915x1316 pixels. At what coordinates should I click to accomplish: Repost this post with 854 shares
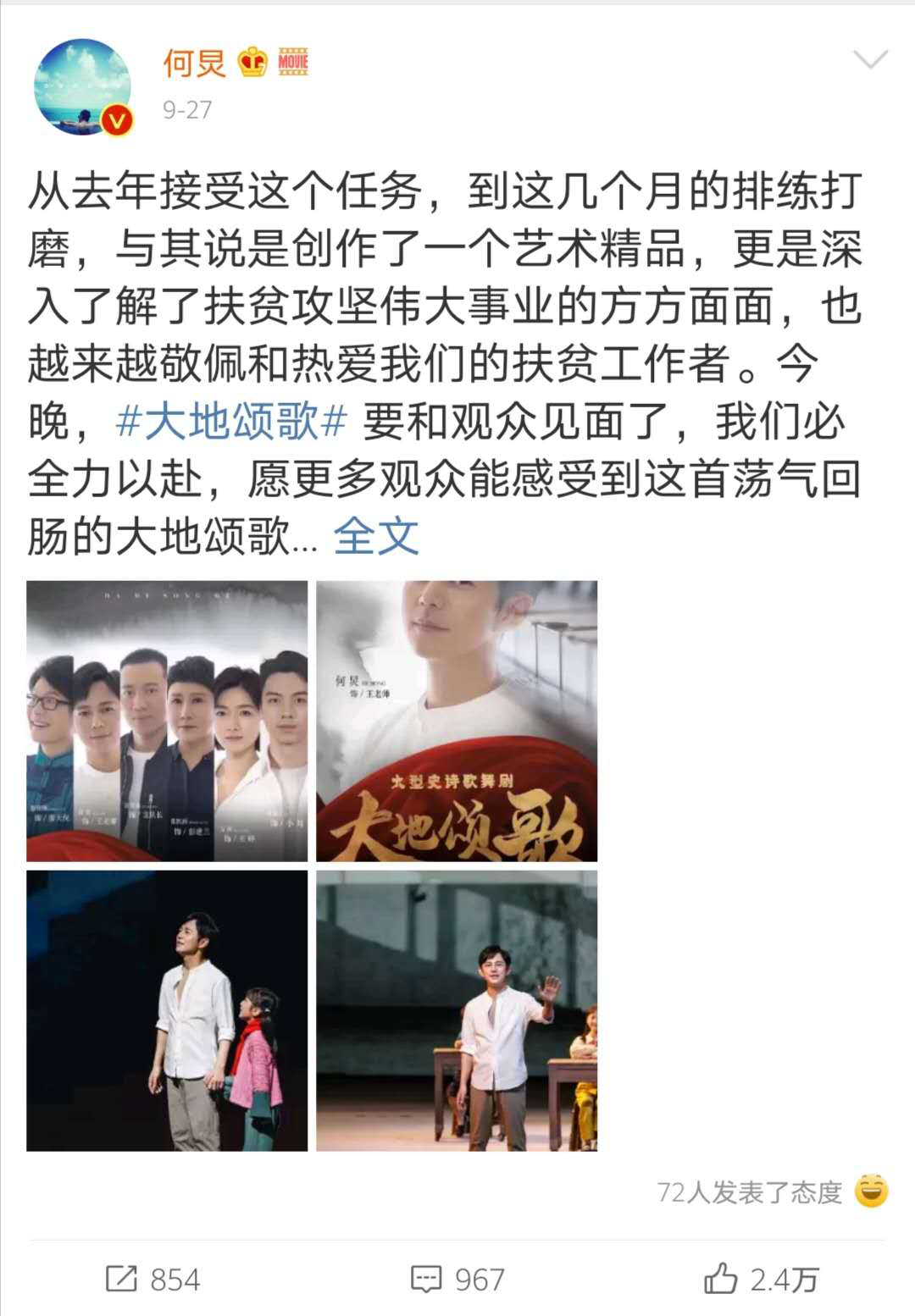(x=153, y=1279)
